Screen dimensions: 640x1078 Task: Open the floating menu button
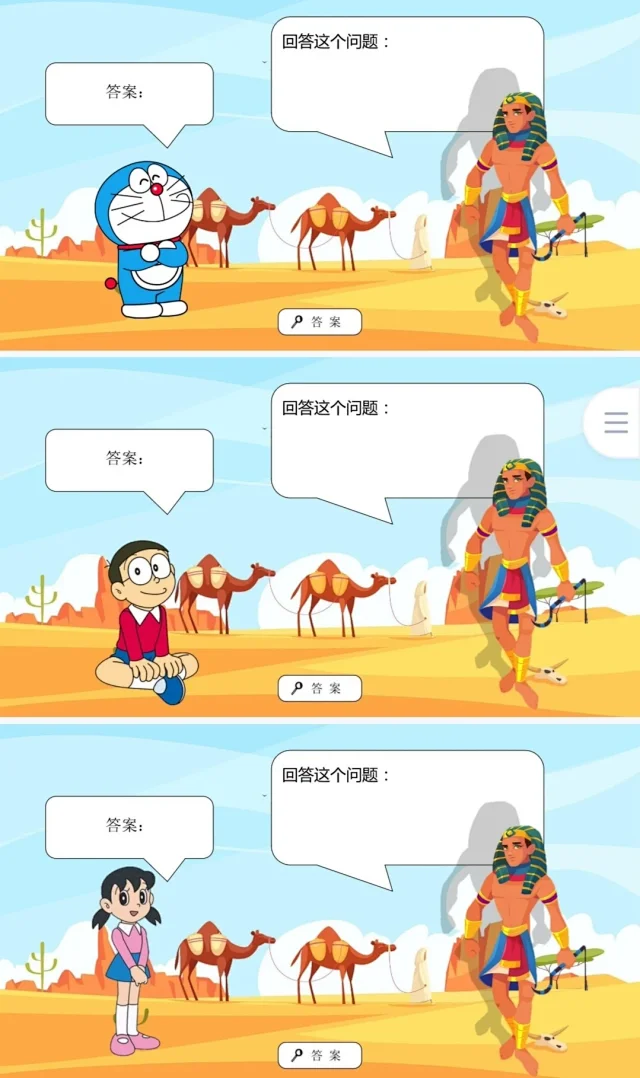(x=616, y=422)
